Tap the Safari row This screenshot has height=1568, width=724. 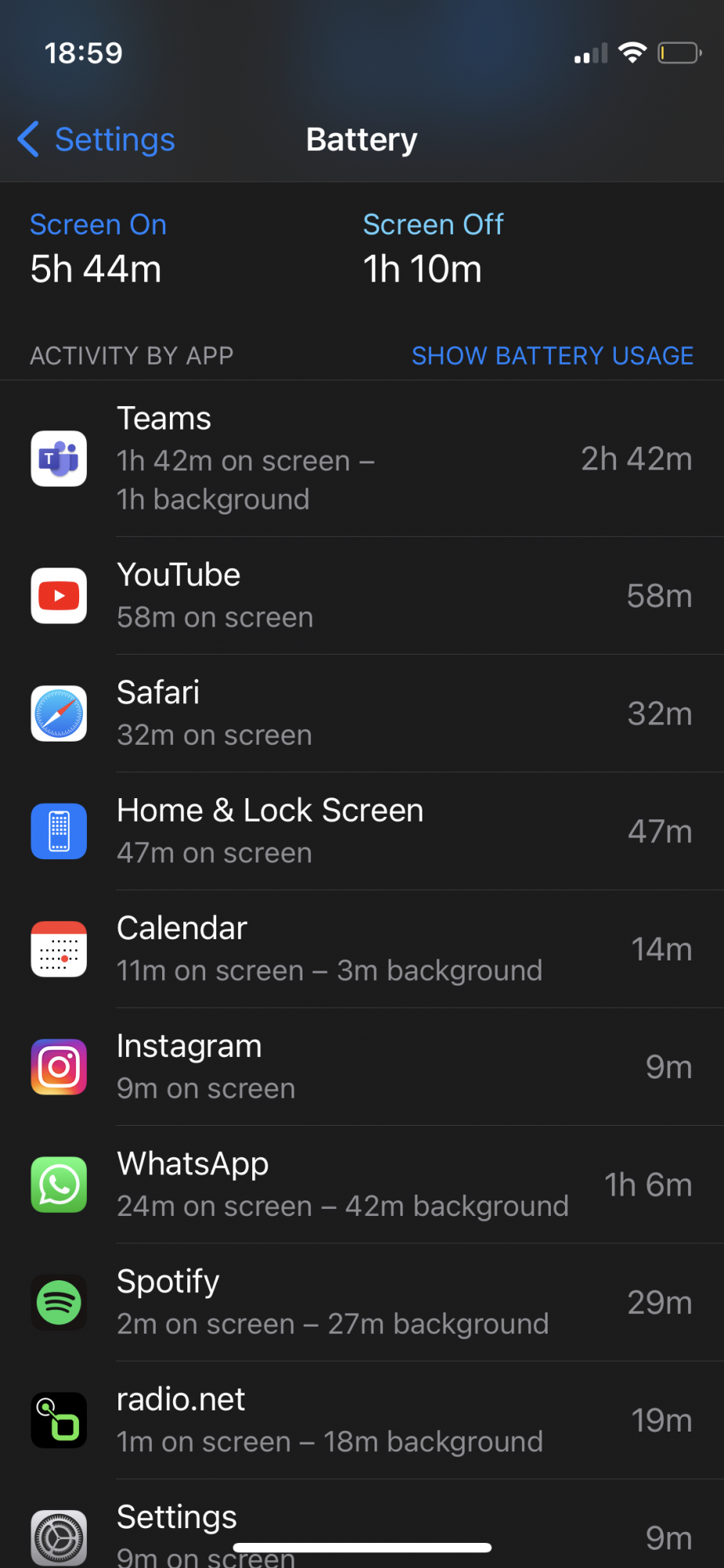(x=362, y=713)
